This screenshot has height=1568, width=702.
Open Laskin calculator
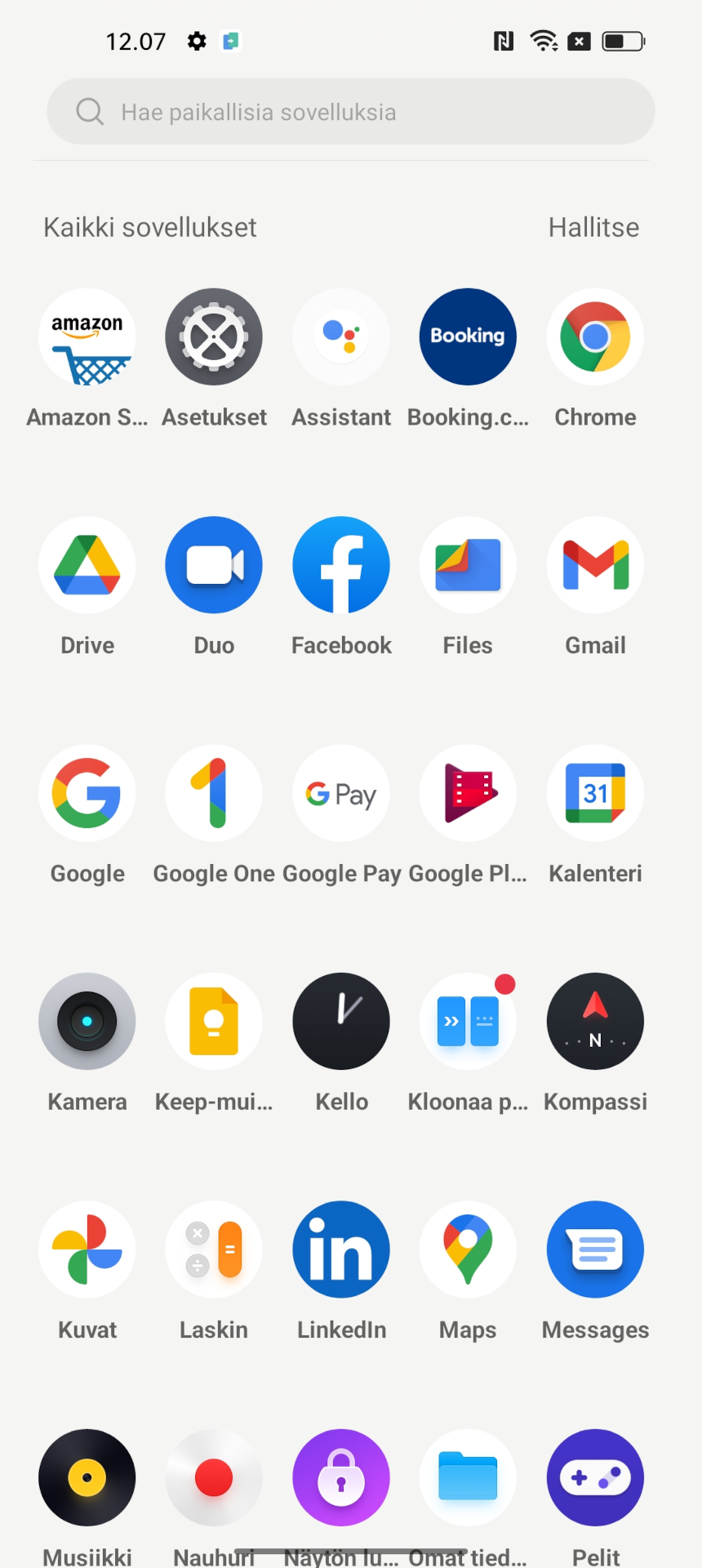coord(214,1249)
